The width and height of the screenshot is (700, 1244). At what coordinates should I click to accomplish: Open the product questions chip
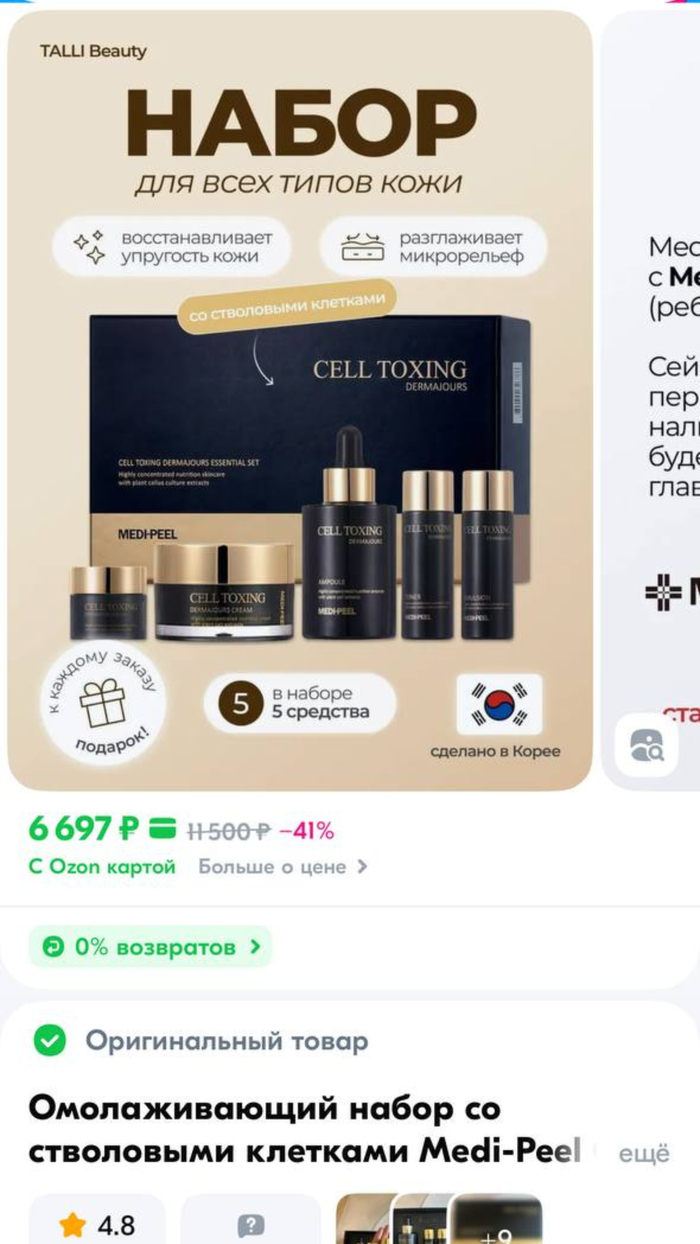coord(250,1224)
